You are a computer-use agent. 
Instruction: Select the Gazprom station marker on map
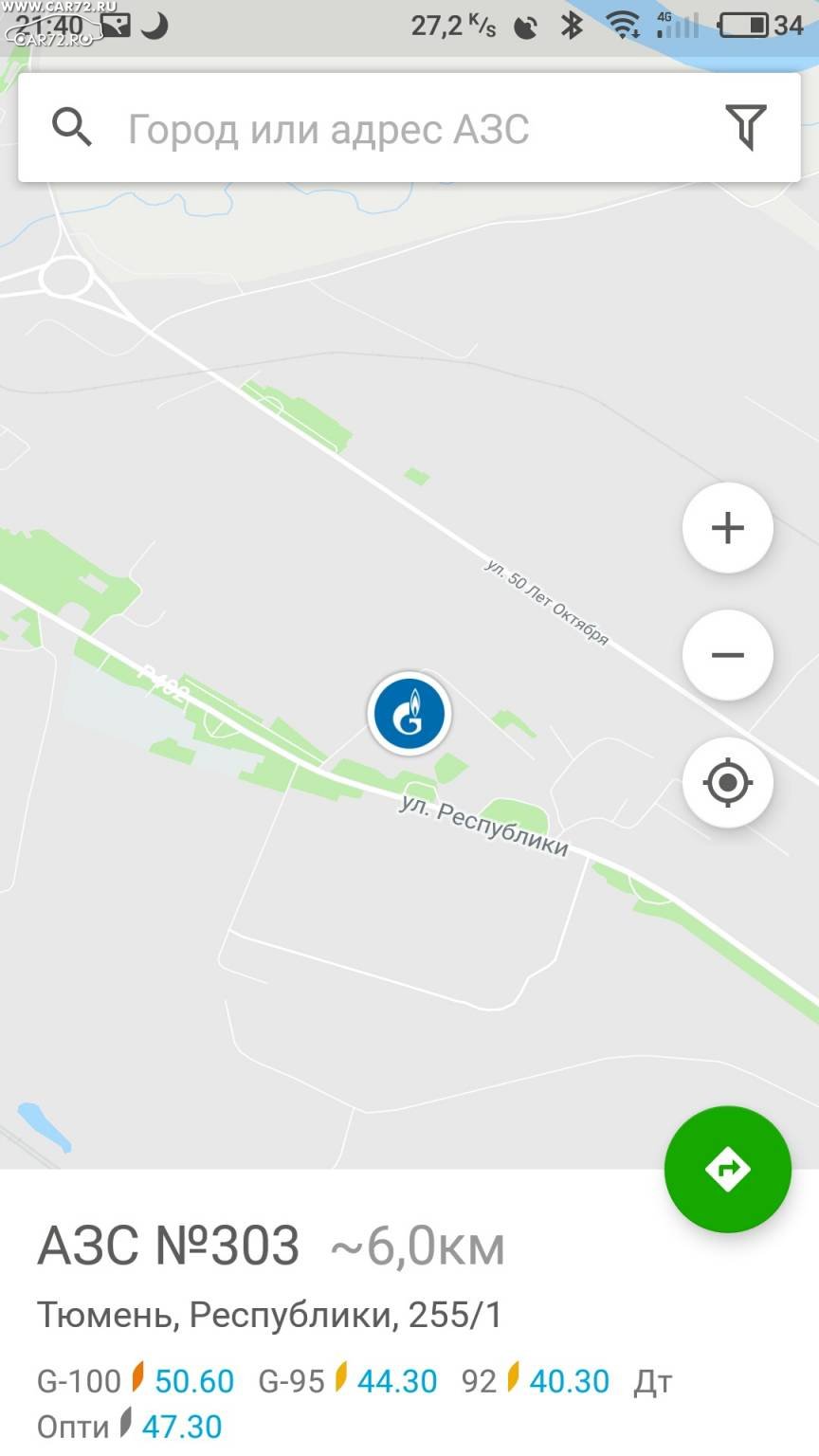[409, 714]
